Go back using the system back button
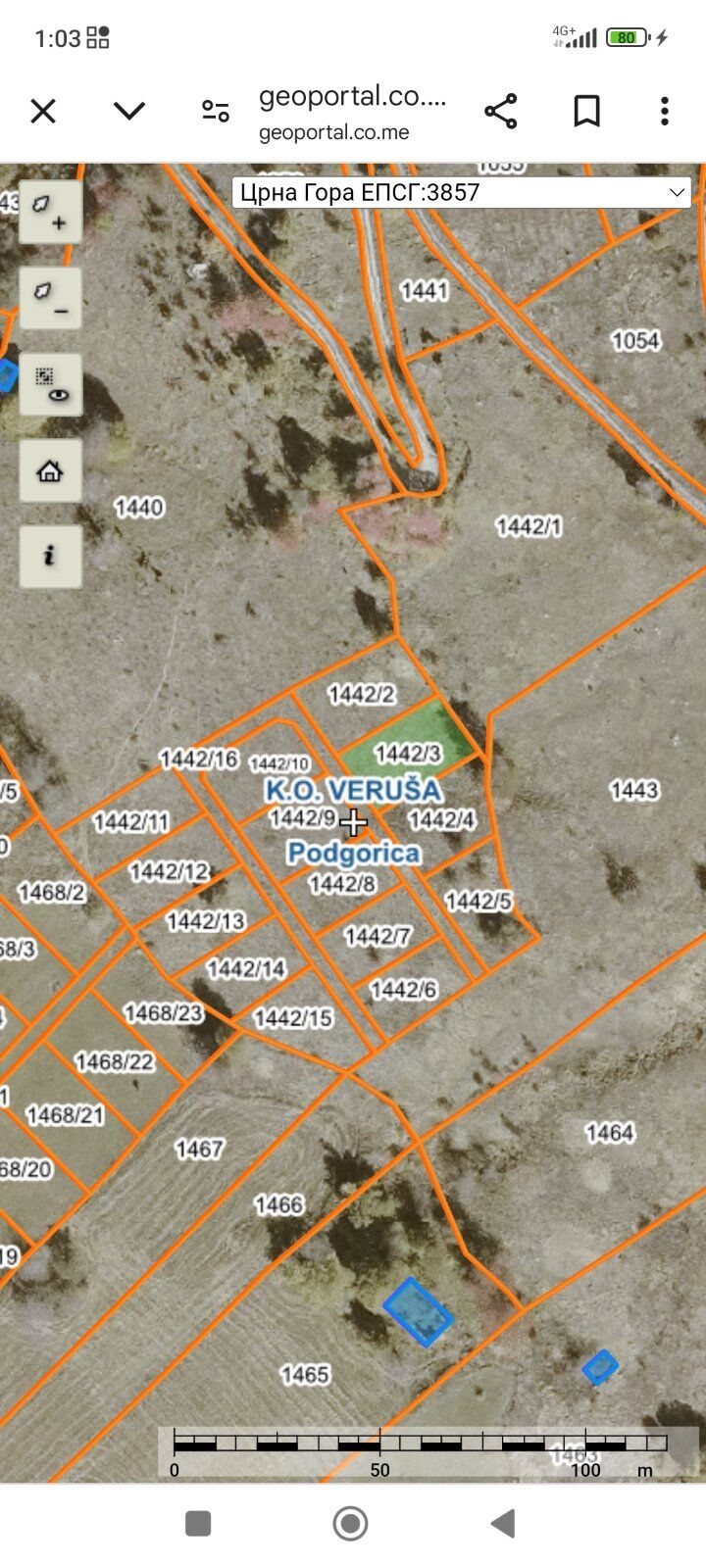This screenshot has width=706, height=1568. (x=503, y=1523)
